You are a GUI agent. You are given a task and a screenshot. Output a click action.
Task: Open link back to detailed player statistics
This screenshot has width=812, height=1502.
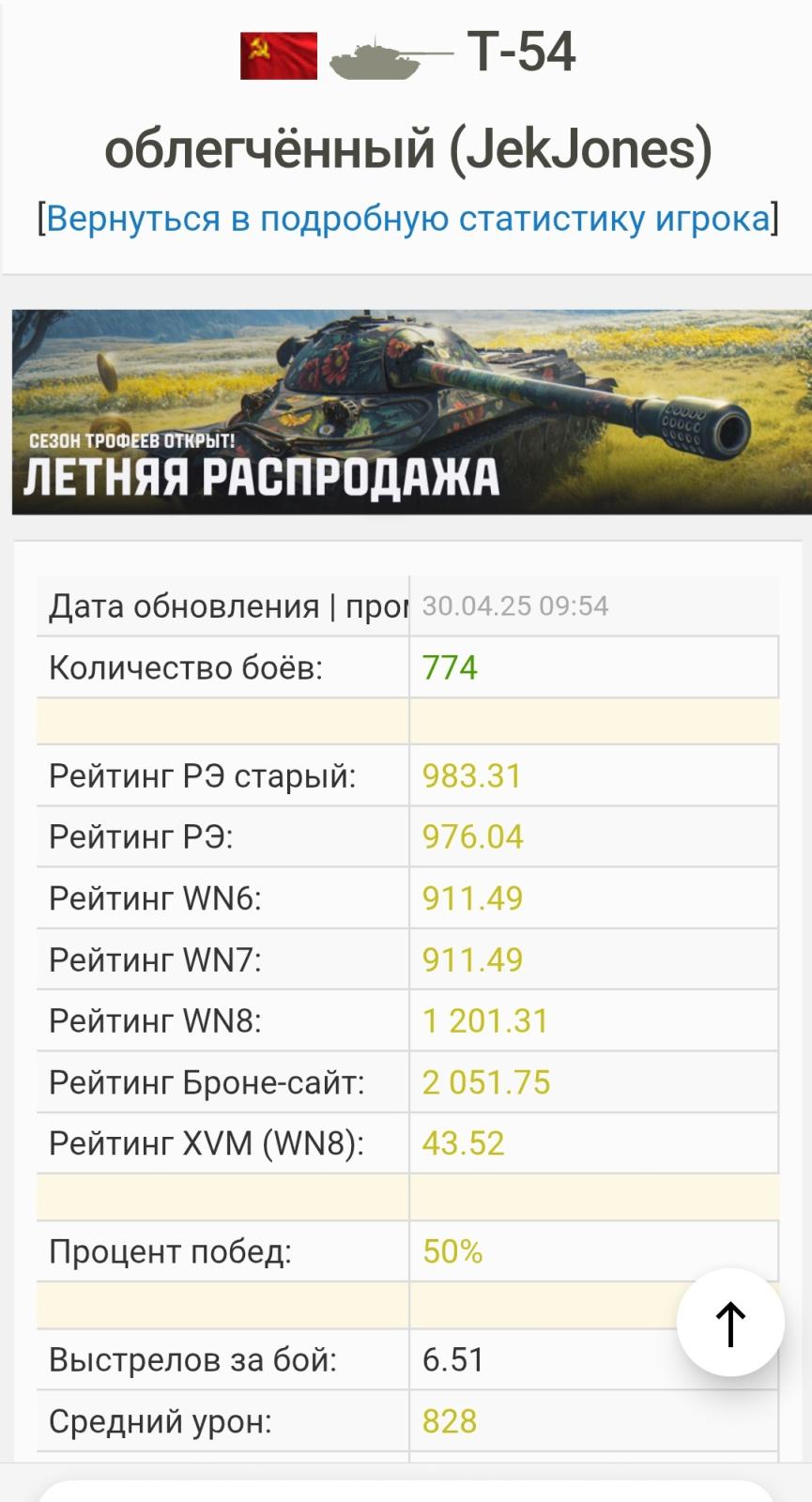point(407,219)
